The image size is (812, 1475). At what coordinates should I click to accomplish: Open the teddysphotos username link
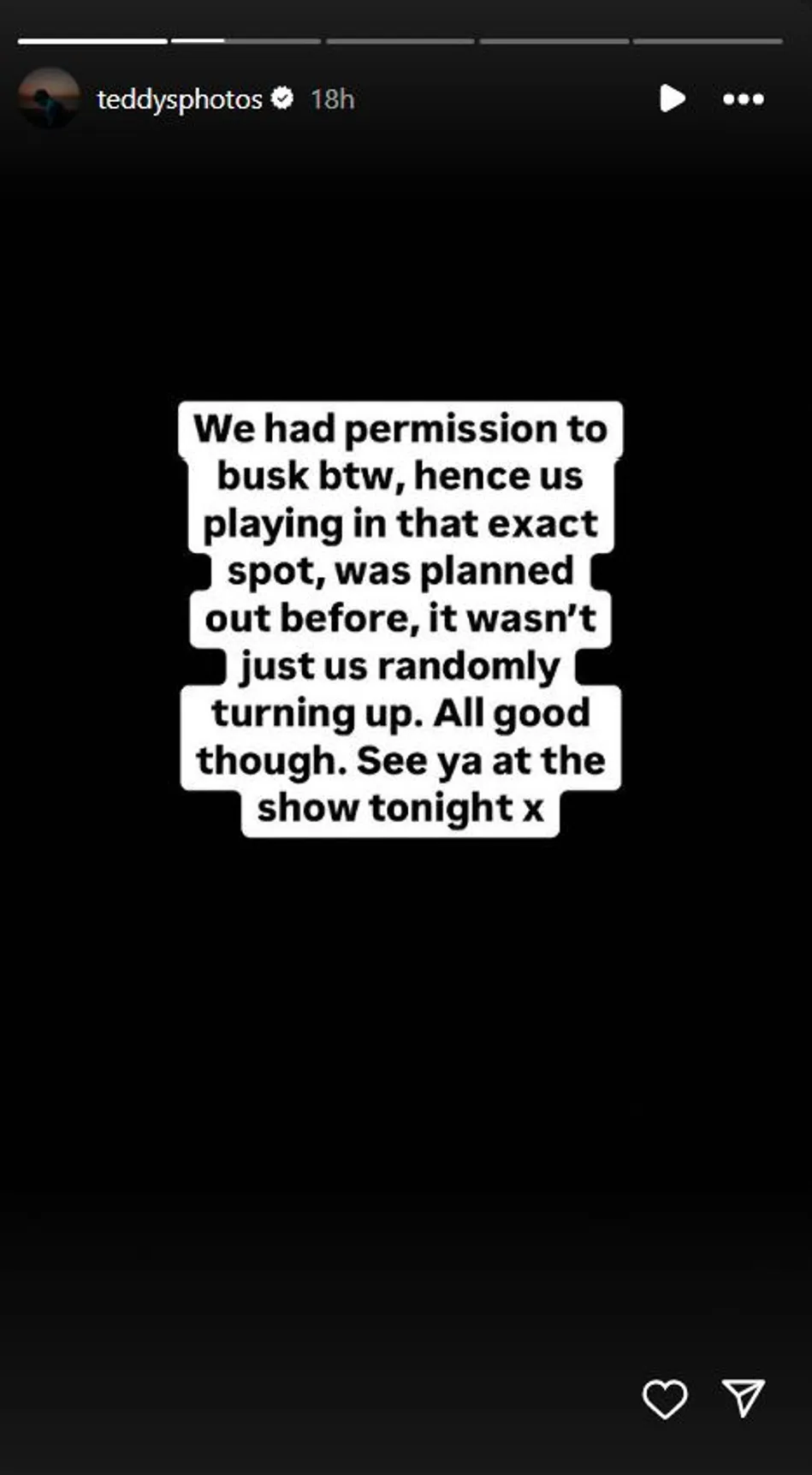[181, 98]
